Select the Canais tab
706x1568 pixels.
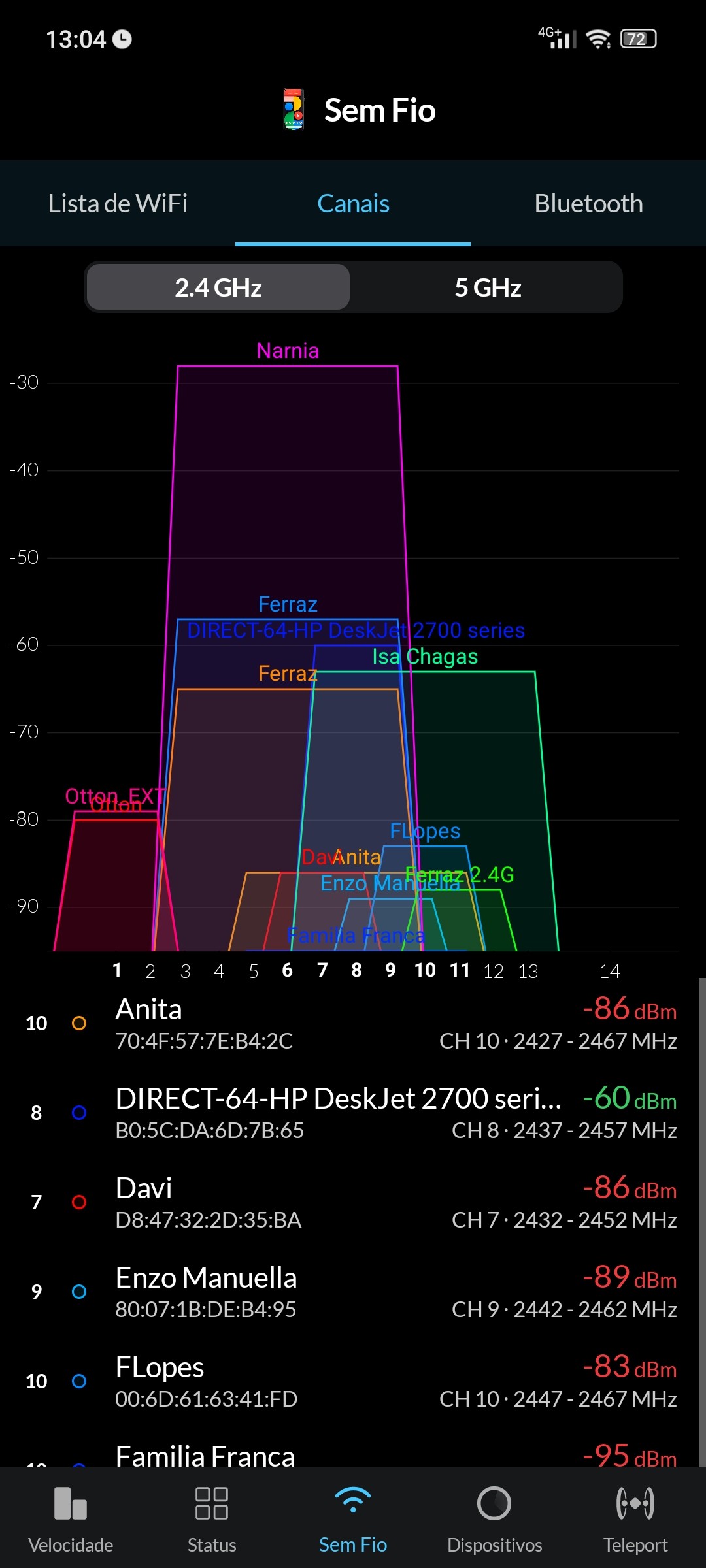[x=353, y=203]
